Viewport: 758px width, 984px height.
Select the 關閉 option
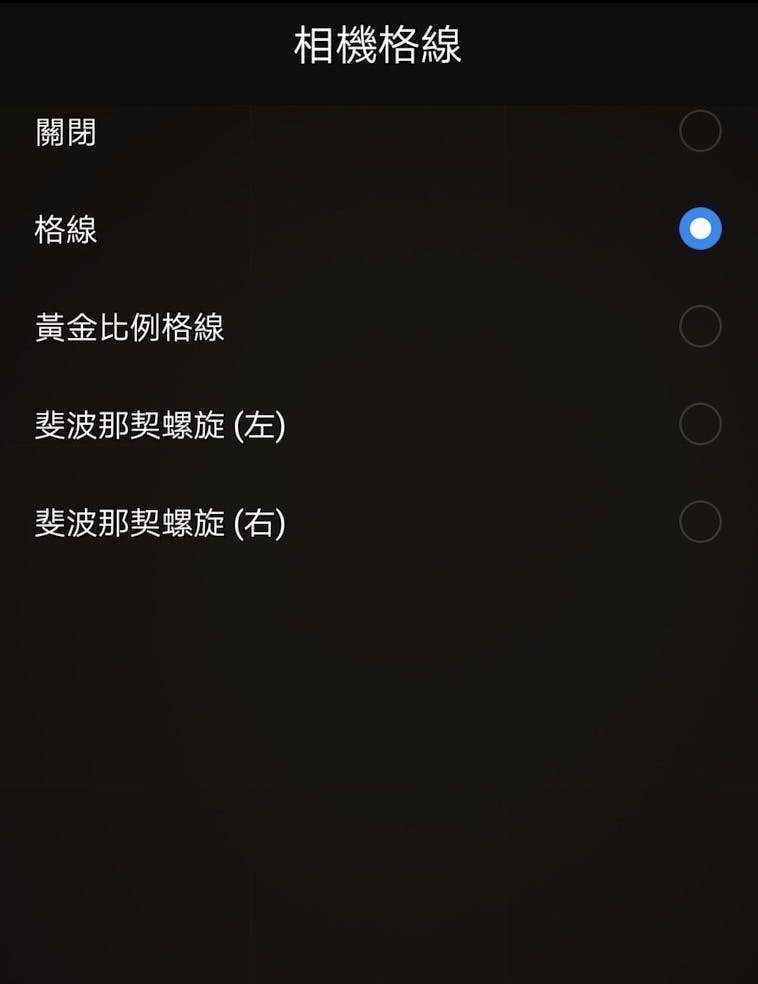700,131
